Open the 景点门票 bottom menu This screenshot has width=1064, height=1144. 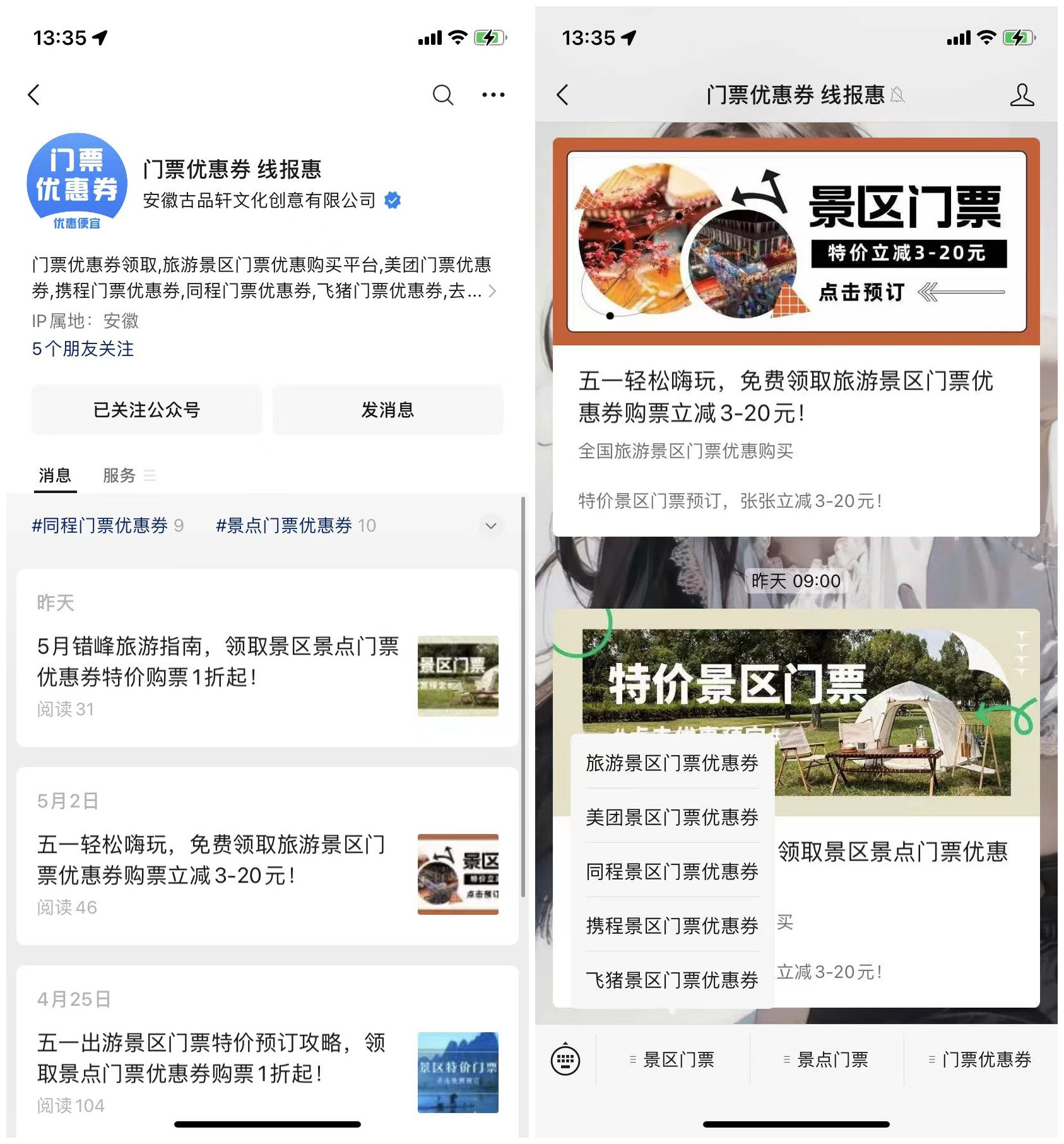point(826,1059)
